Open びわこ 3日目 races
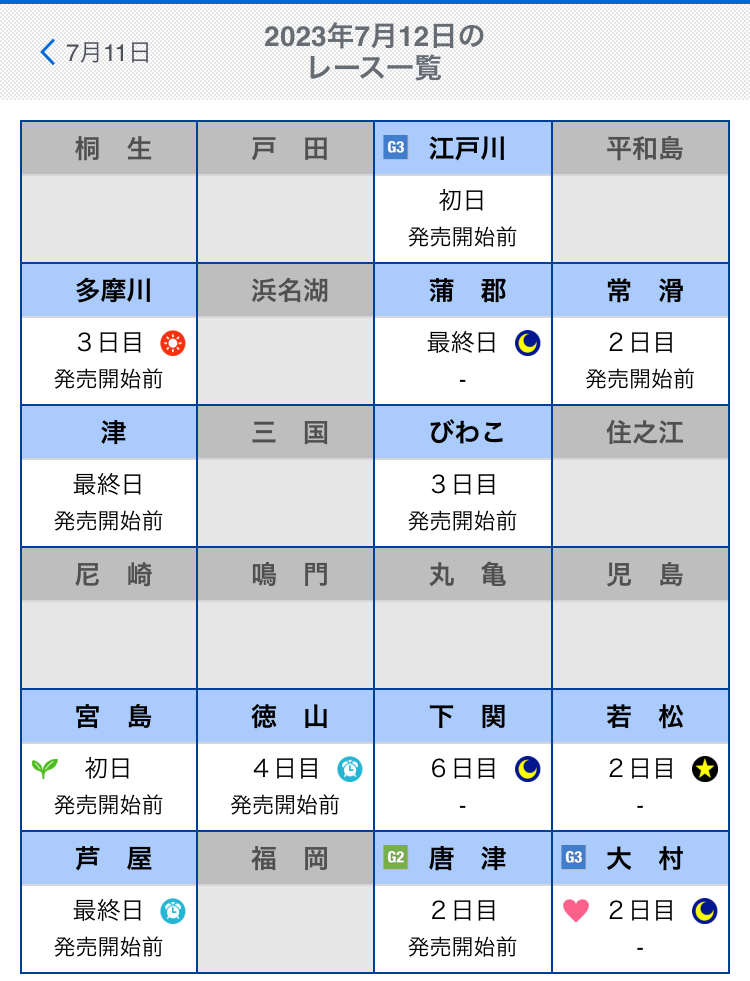Image resolution: width=750 pixels, height=981 pixels. pos(463,476)
